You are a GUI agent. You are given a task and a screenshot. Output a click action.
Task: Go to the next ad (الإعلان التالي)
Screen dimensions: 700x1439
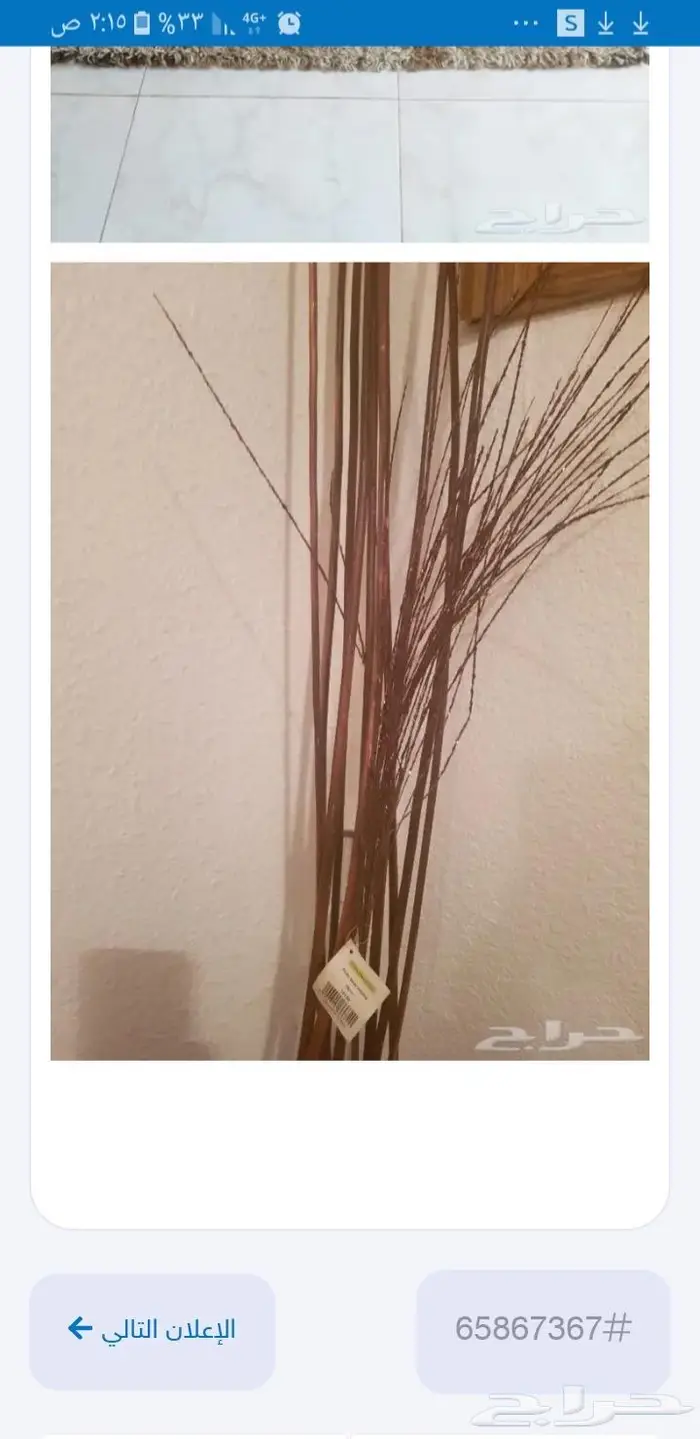click(x=152, y=1330)
